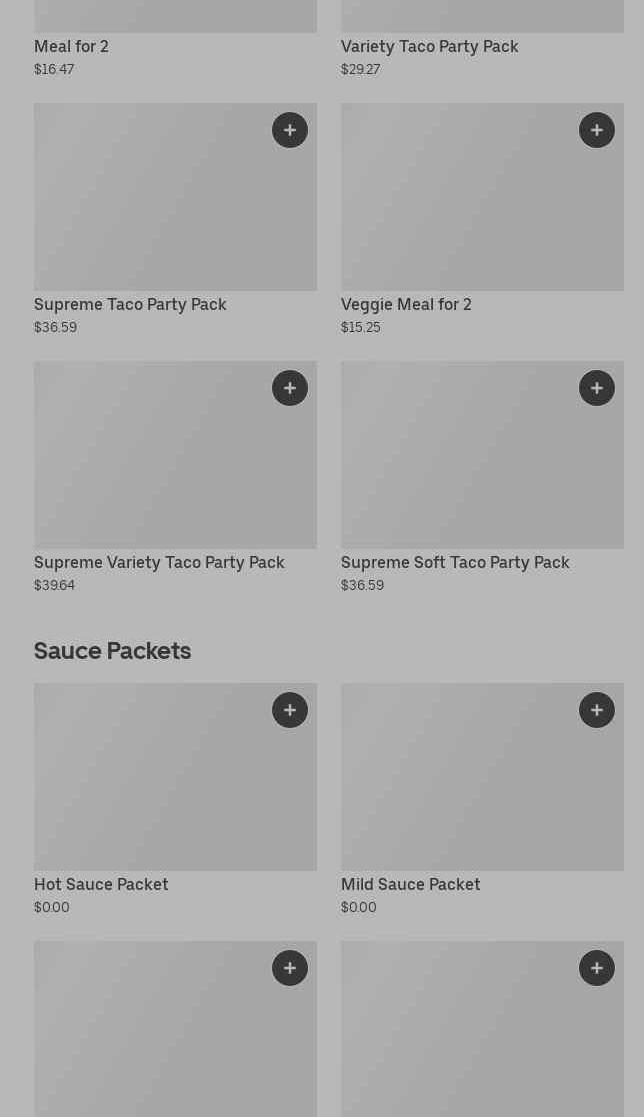This screenshot has width=644, height=1117.
Task: Add Supreme Taco Party Pack to cart
Action: point(290,130)
